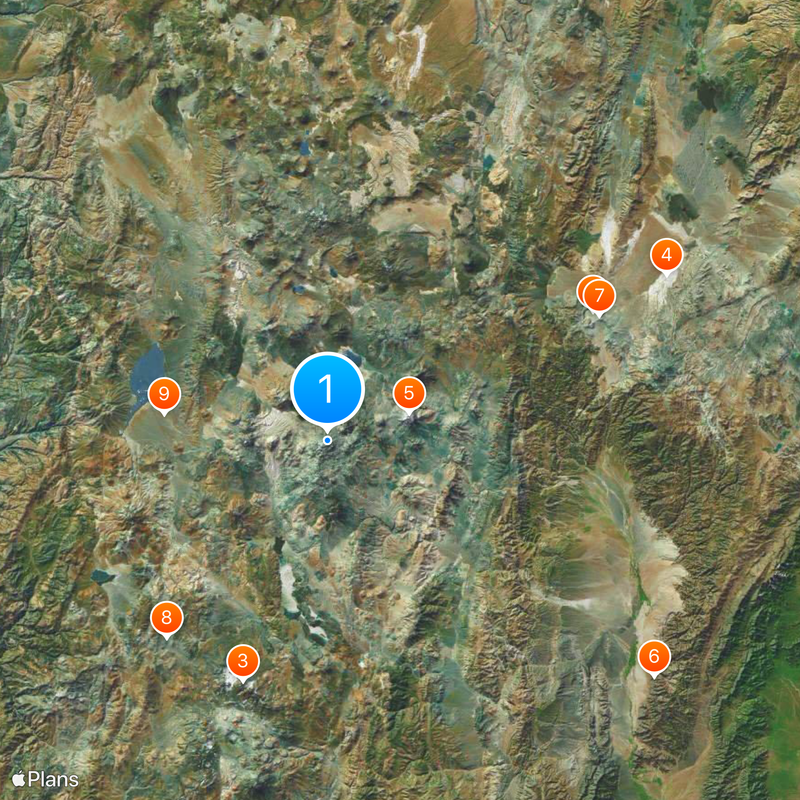Screen dimensions: 800x800
Task: Open map pin number 4
Action: click(666, 256)
